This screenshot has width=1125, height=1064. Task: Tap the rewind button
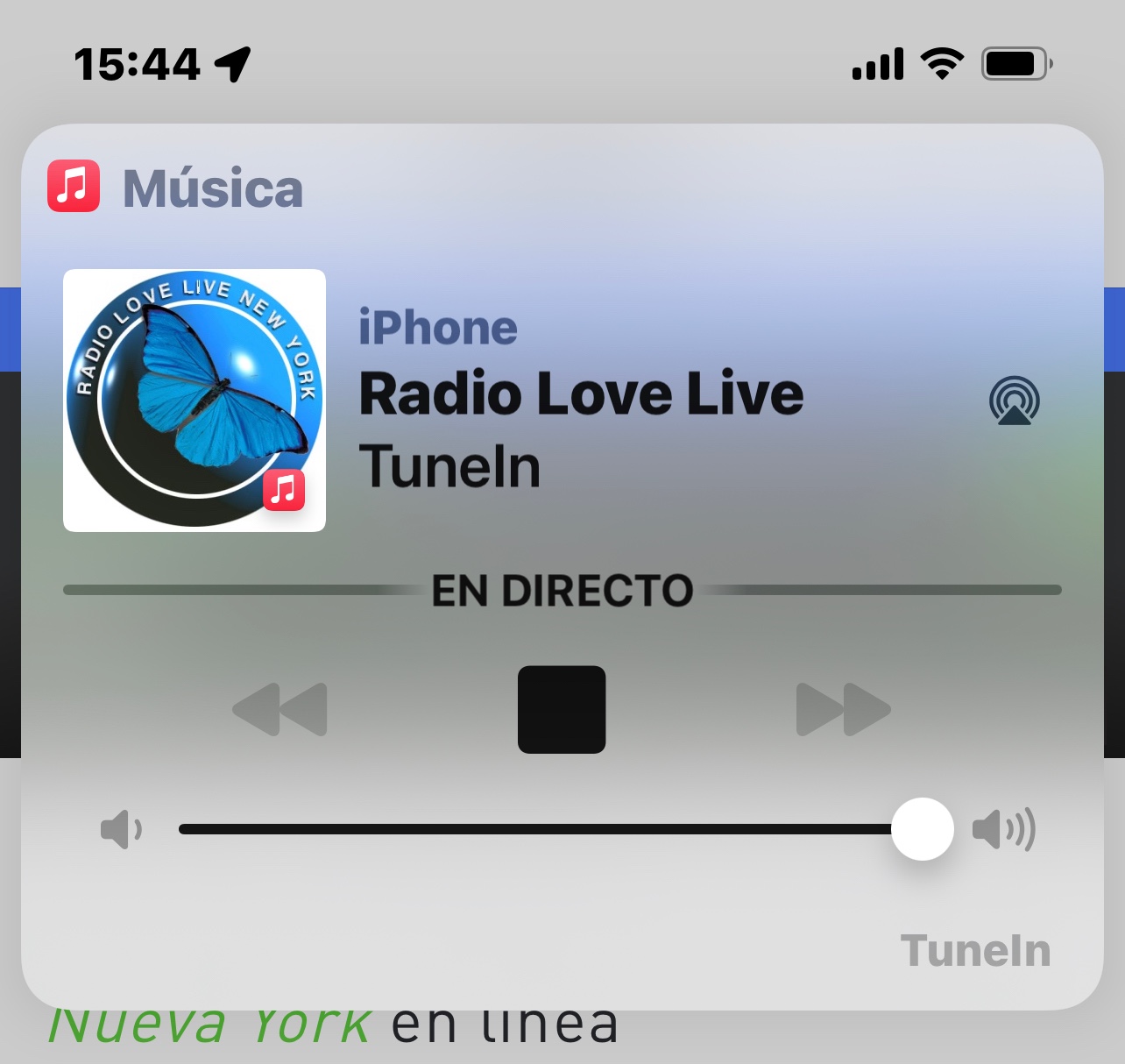pyautogui.click(x=280, y=709)
